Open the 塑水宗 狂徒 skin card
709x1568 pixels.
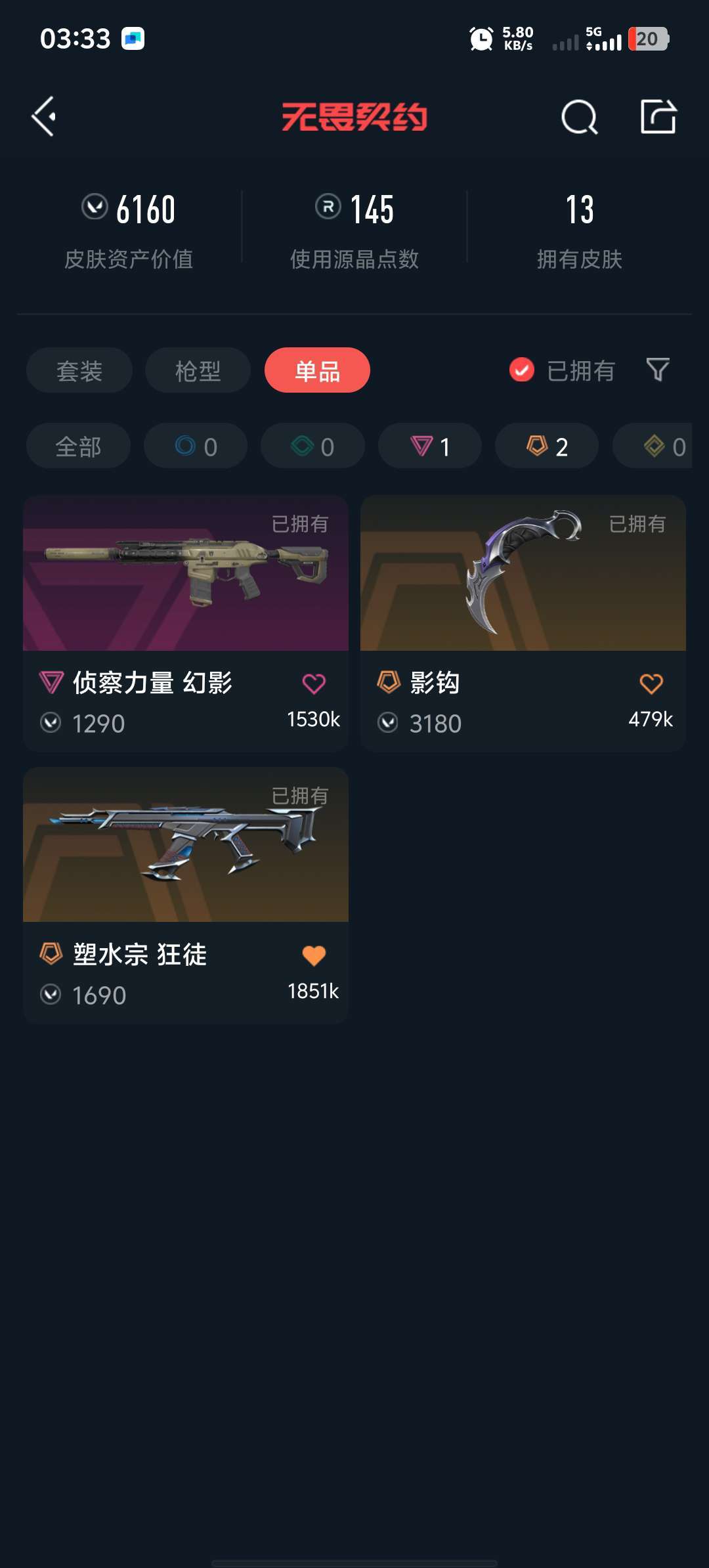(x=184, y=847)
